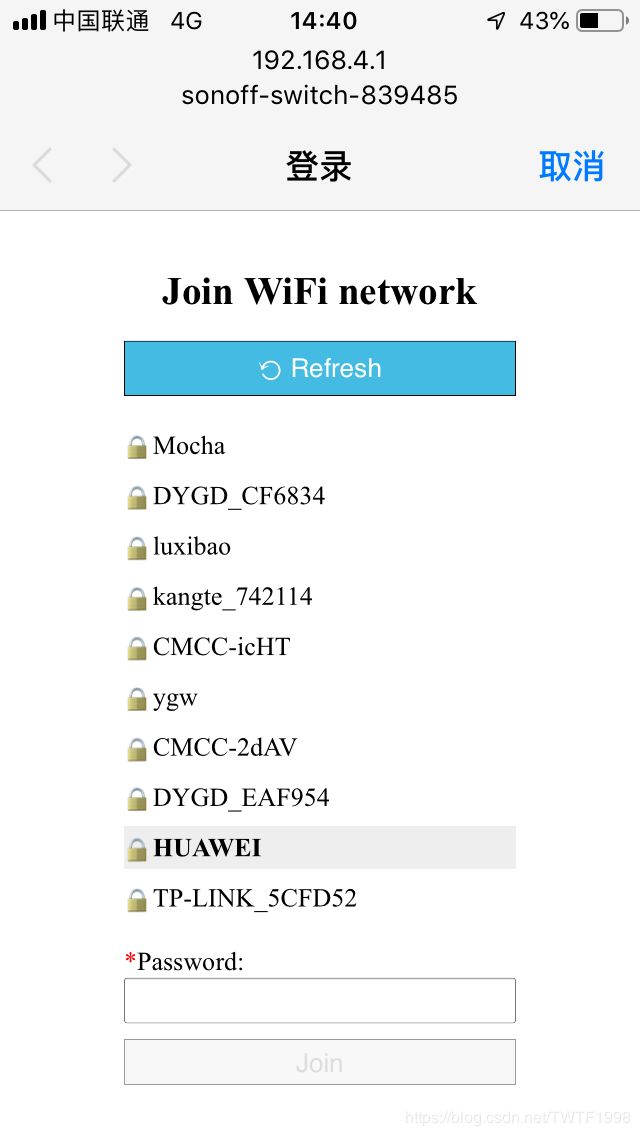640x1136 pixels.
Task: Select the highlighted HUAWEI network
Action: point(320,848)
